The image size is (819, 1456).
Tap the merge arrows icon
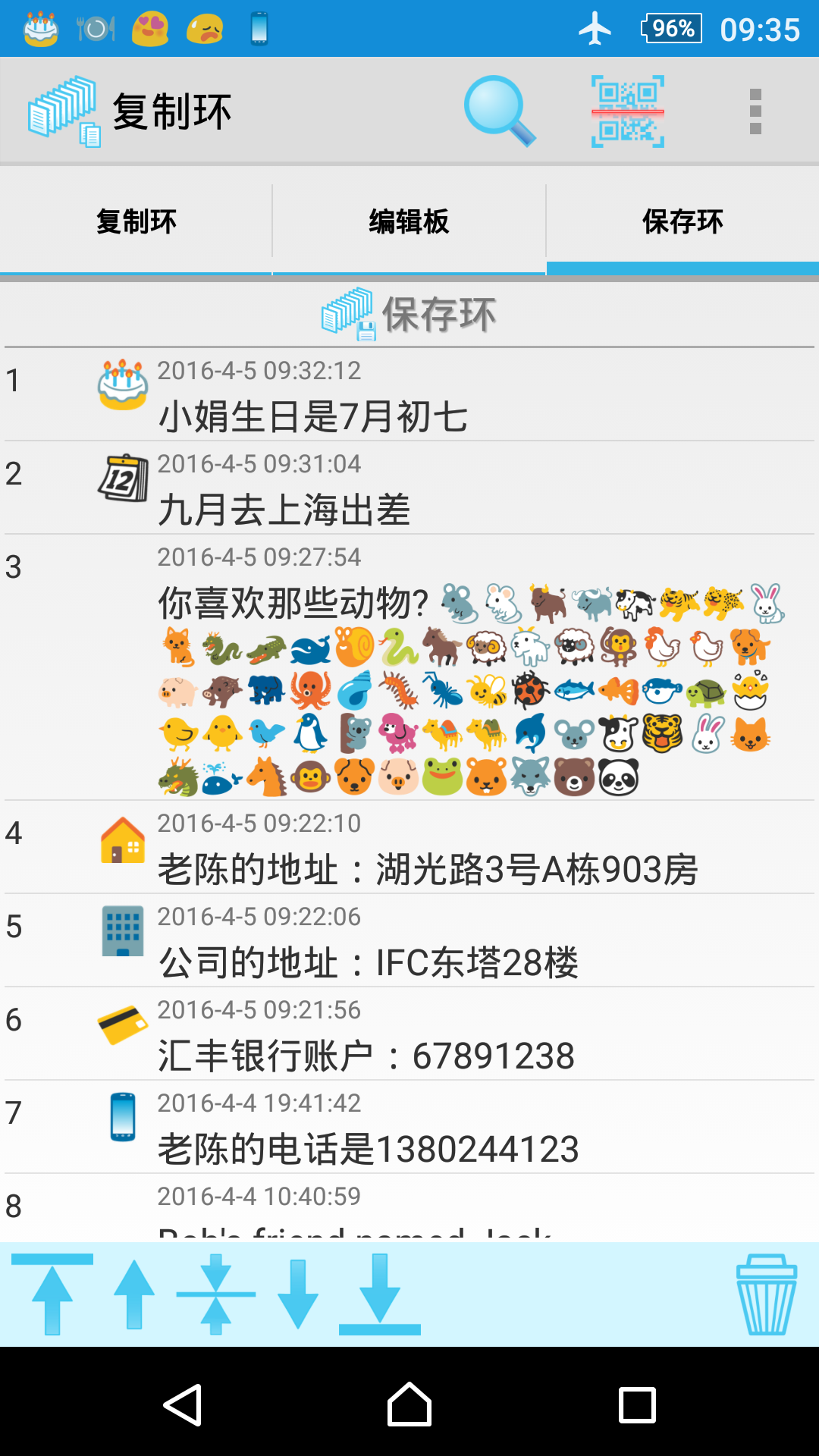pyautogui.click(x=216, y=1294)
